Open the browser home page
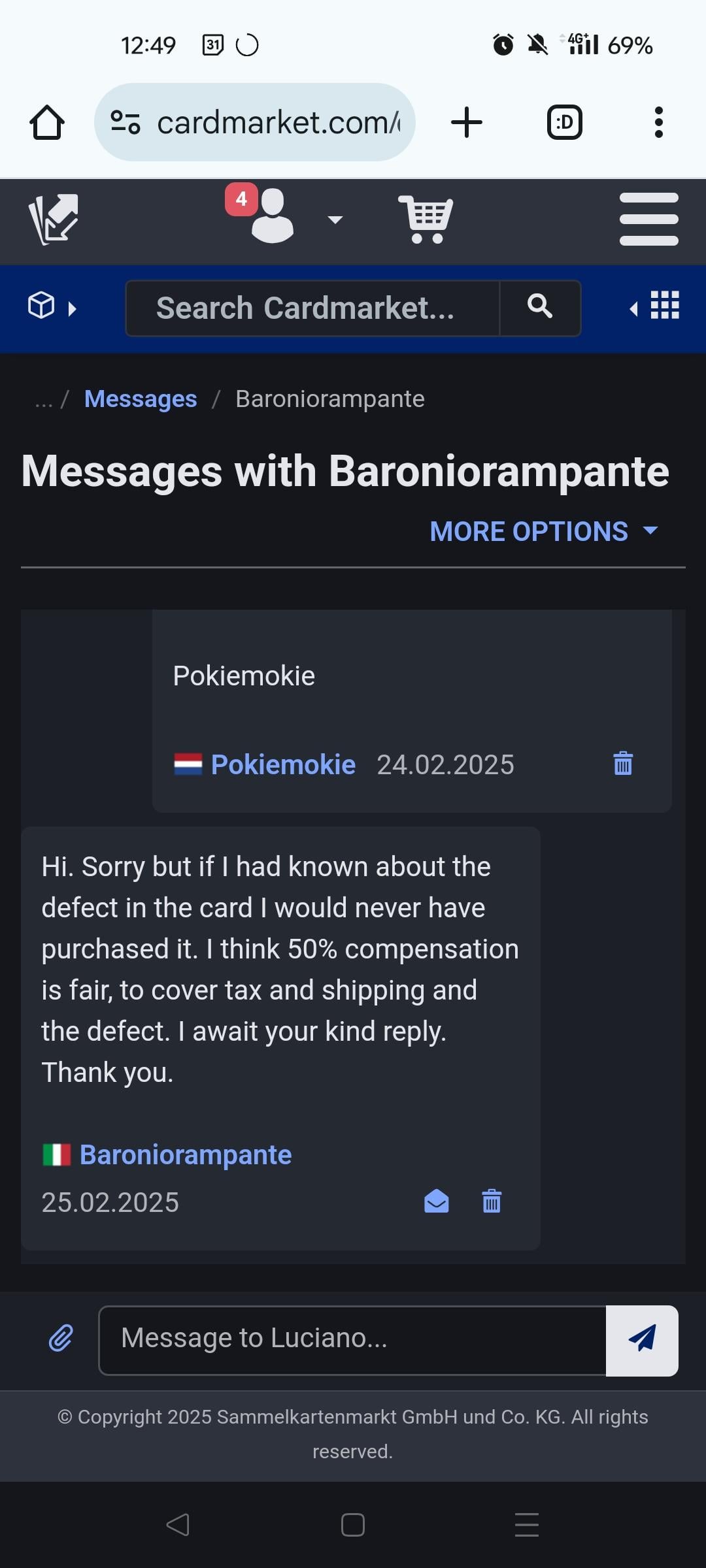 (x=47, y=123)
